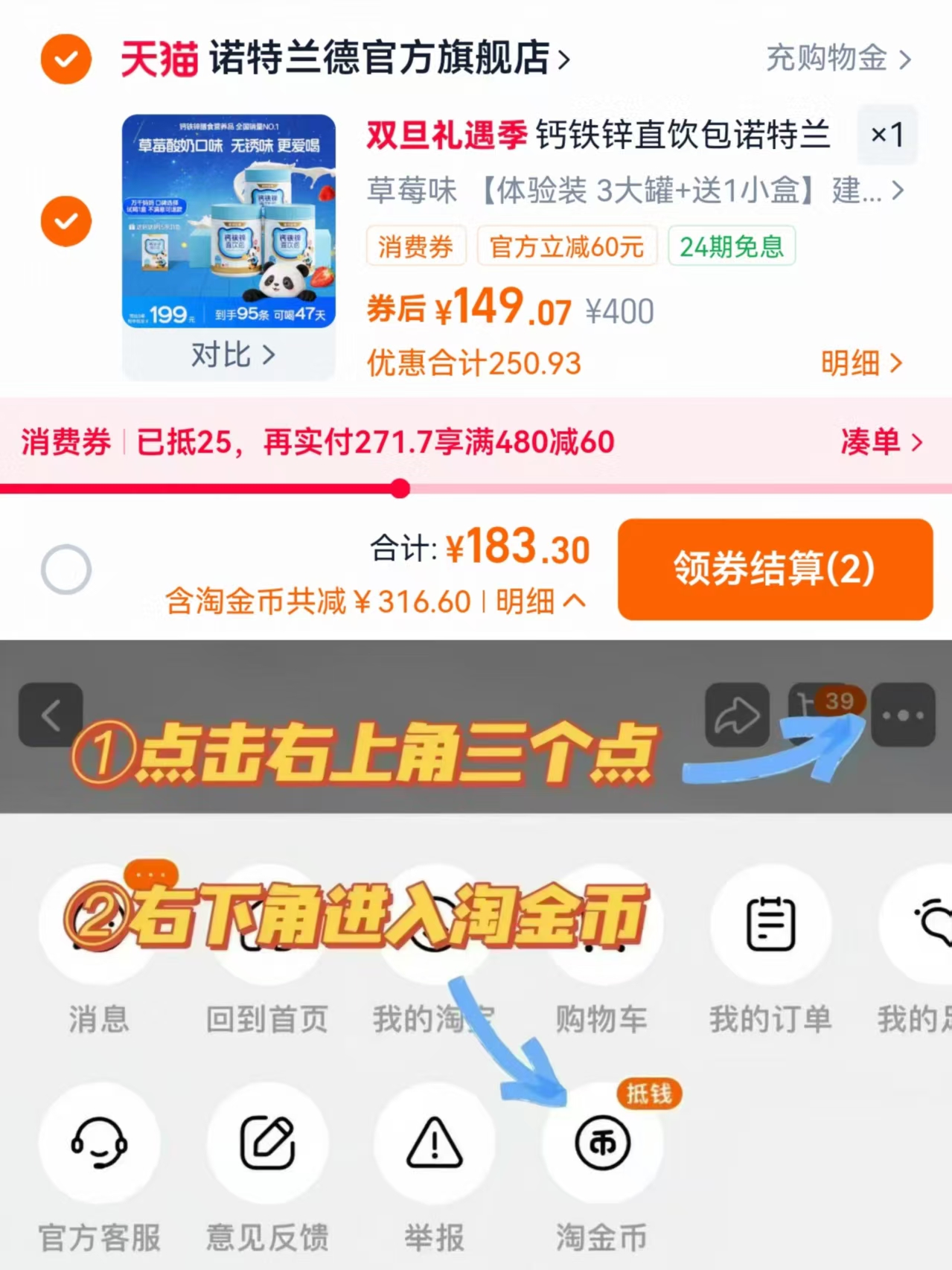Tap the share arrow icon
The height and width of the screenshot is (1270, 952).
(736, 715)
